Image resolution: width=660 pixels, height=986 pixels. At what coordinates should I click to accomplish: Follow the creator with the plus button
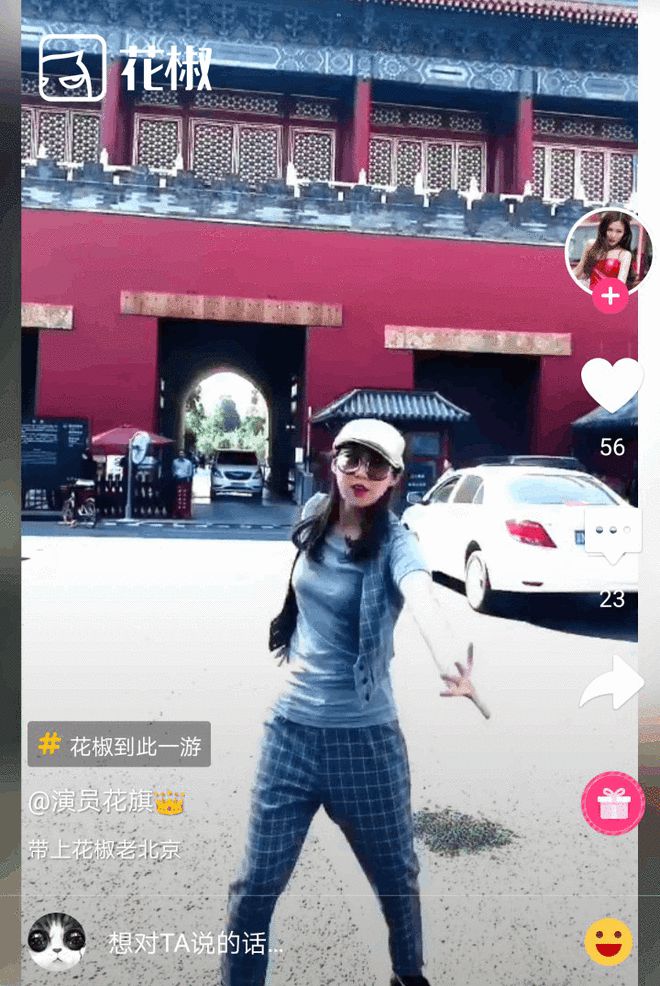[610, 296]
